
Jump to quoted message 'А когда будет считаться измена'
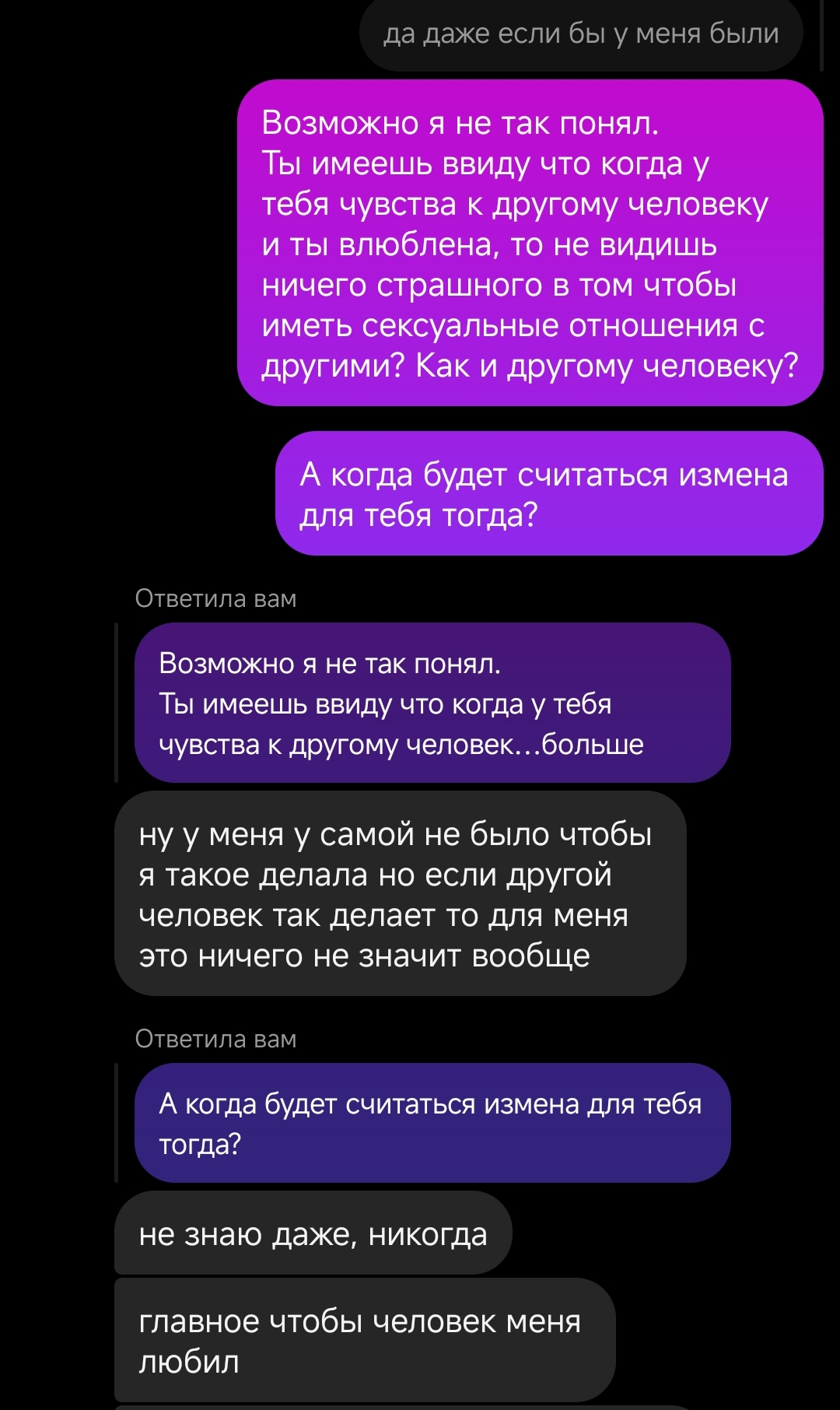432,1123
